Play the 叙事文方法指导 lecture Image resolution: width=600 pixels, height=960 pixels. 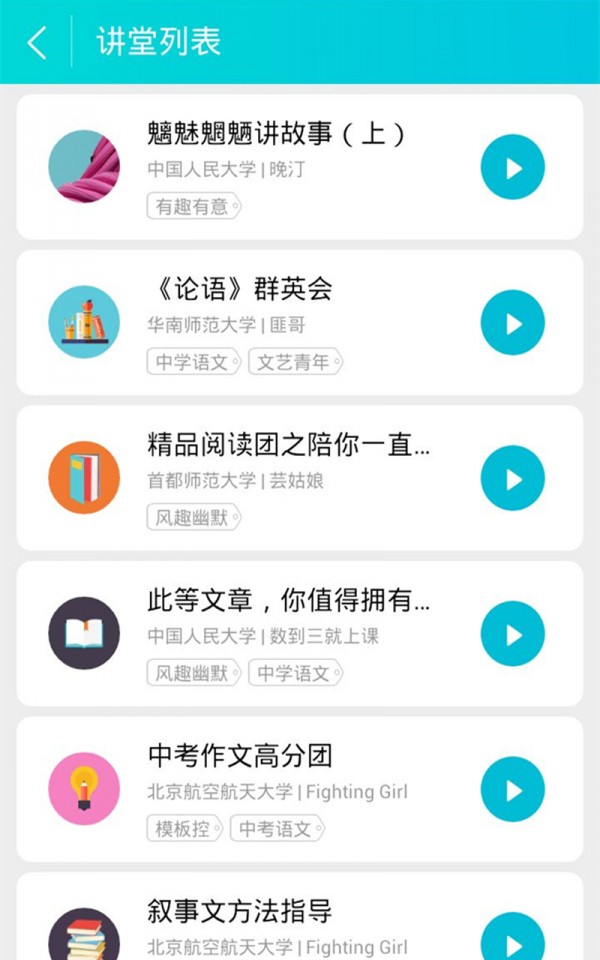coord(512,940)
